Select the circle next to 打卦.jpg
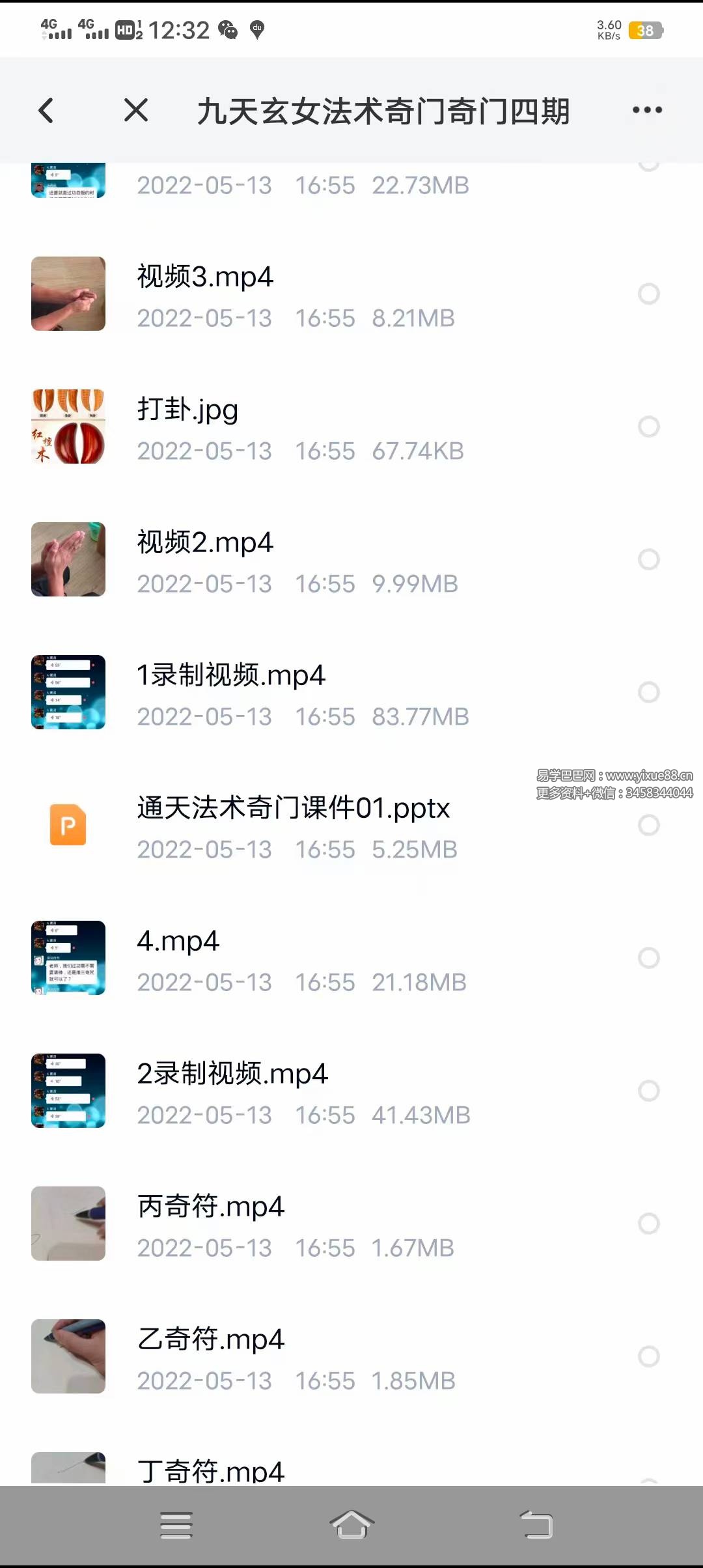 [648, 427]
